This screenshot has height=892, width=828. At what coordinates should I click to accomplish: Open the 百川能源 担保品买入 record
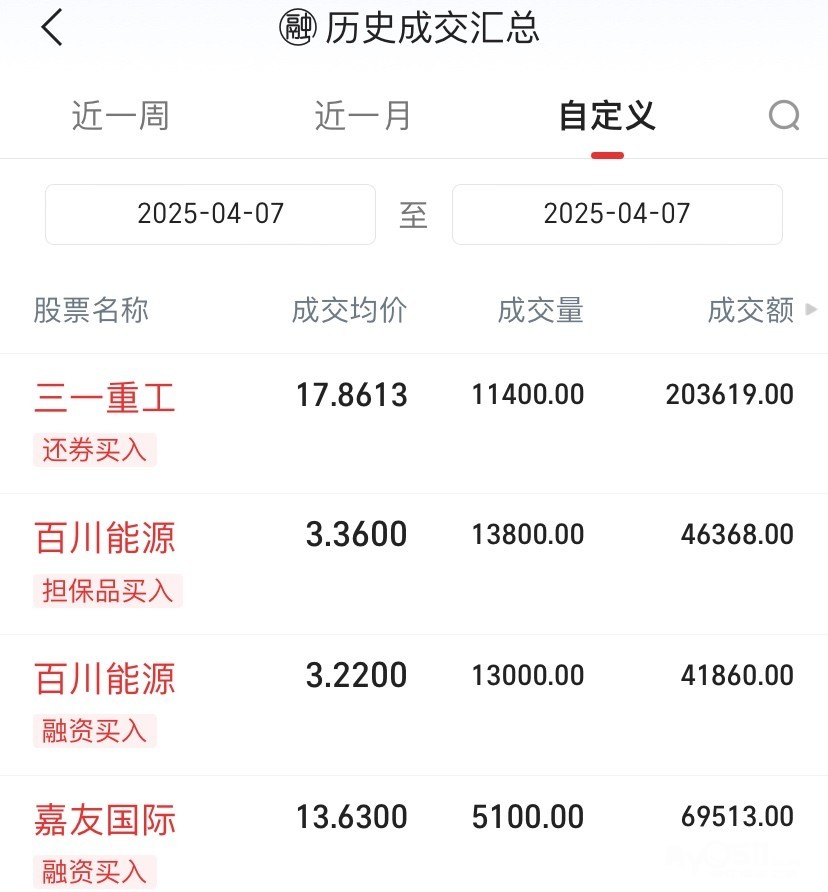coord(414,563)
